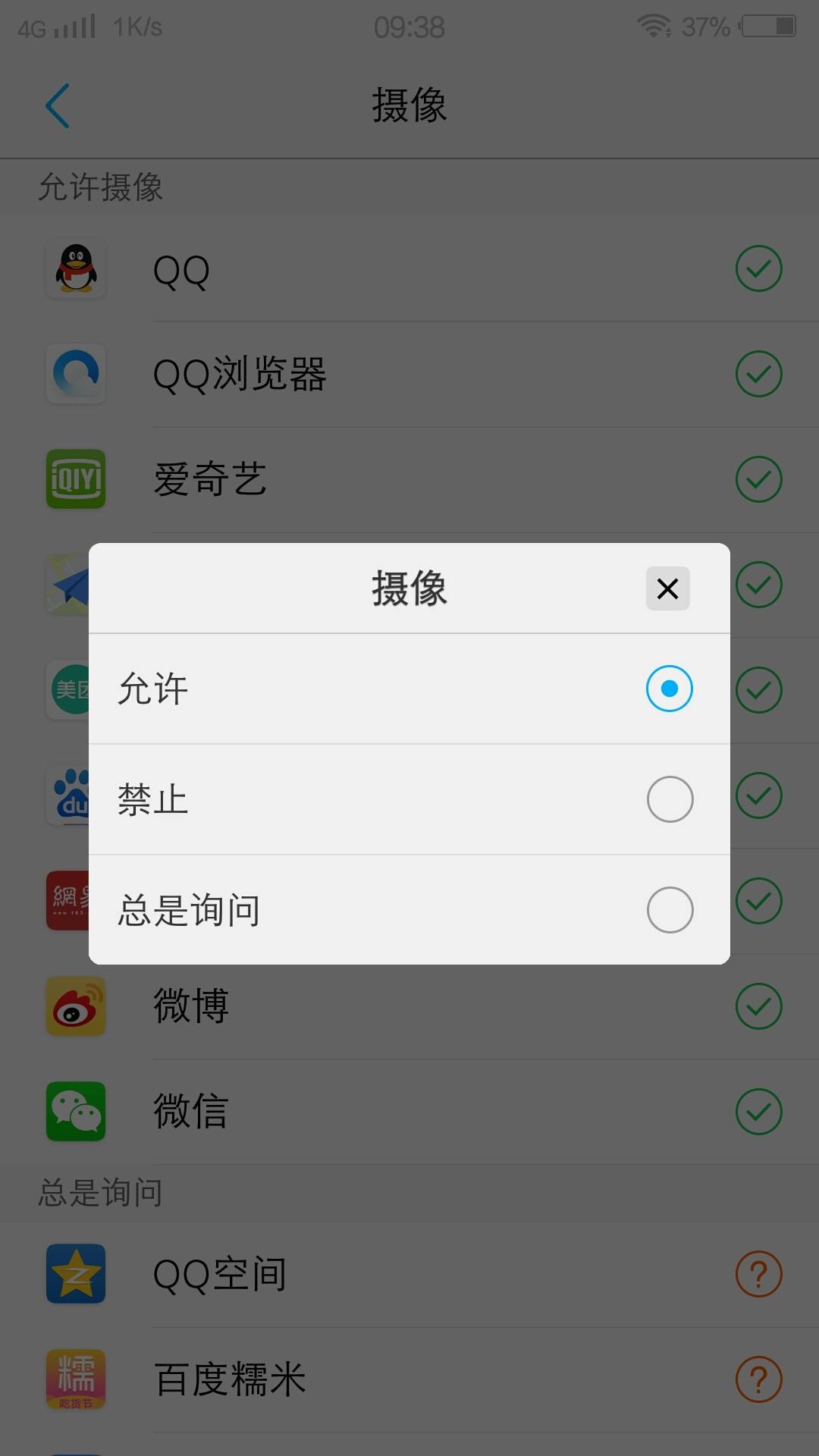Close the 摄像 permission dialog
The width and height of the screenshot is (819, 1456).
[667, 589]
